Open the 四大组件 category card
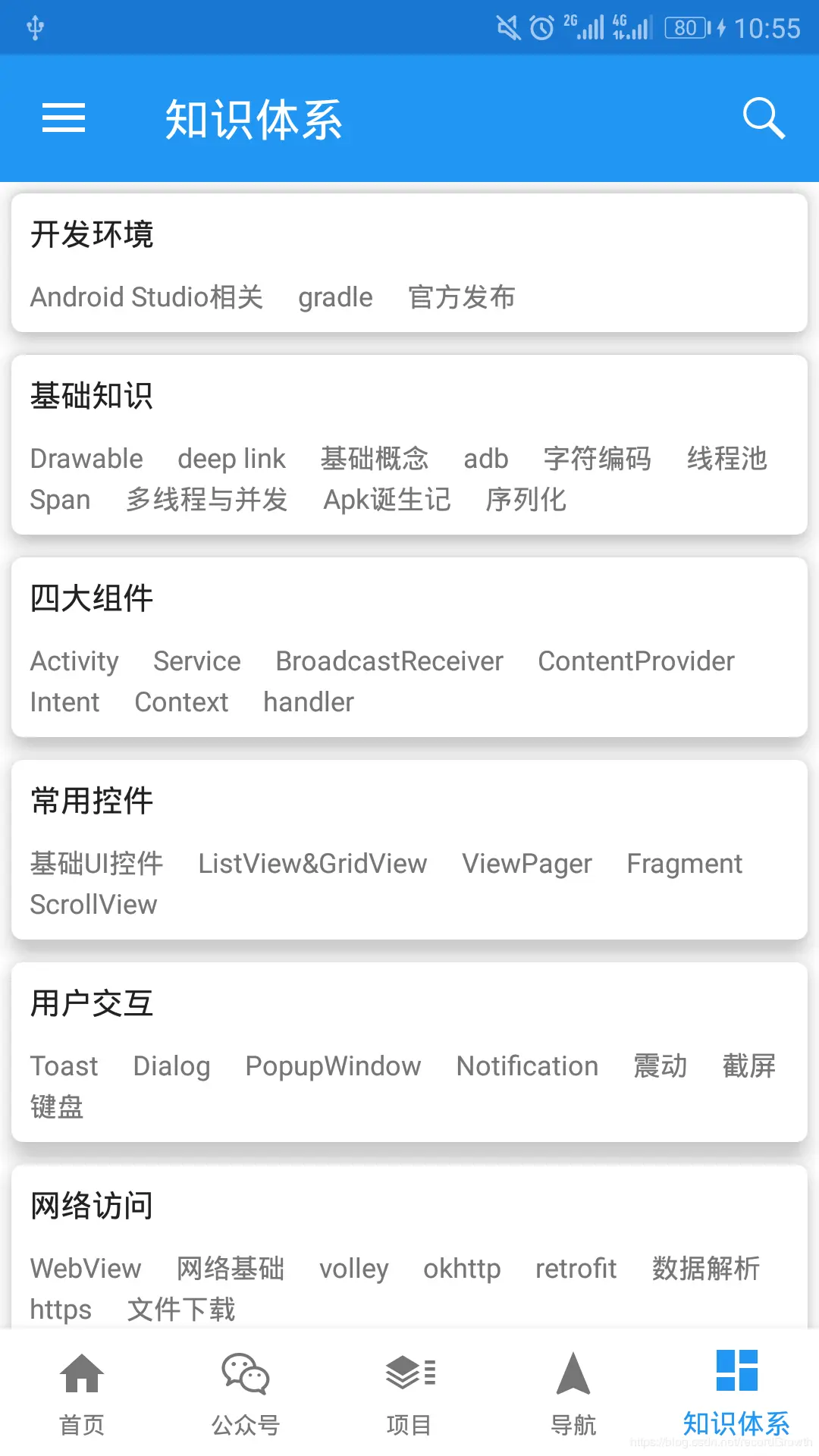The image size is (819, 1456). 90,597
